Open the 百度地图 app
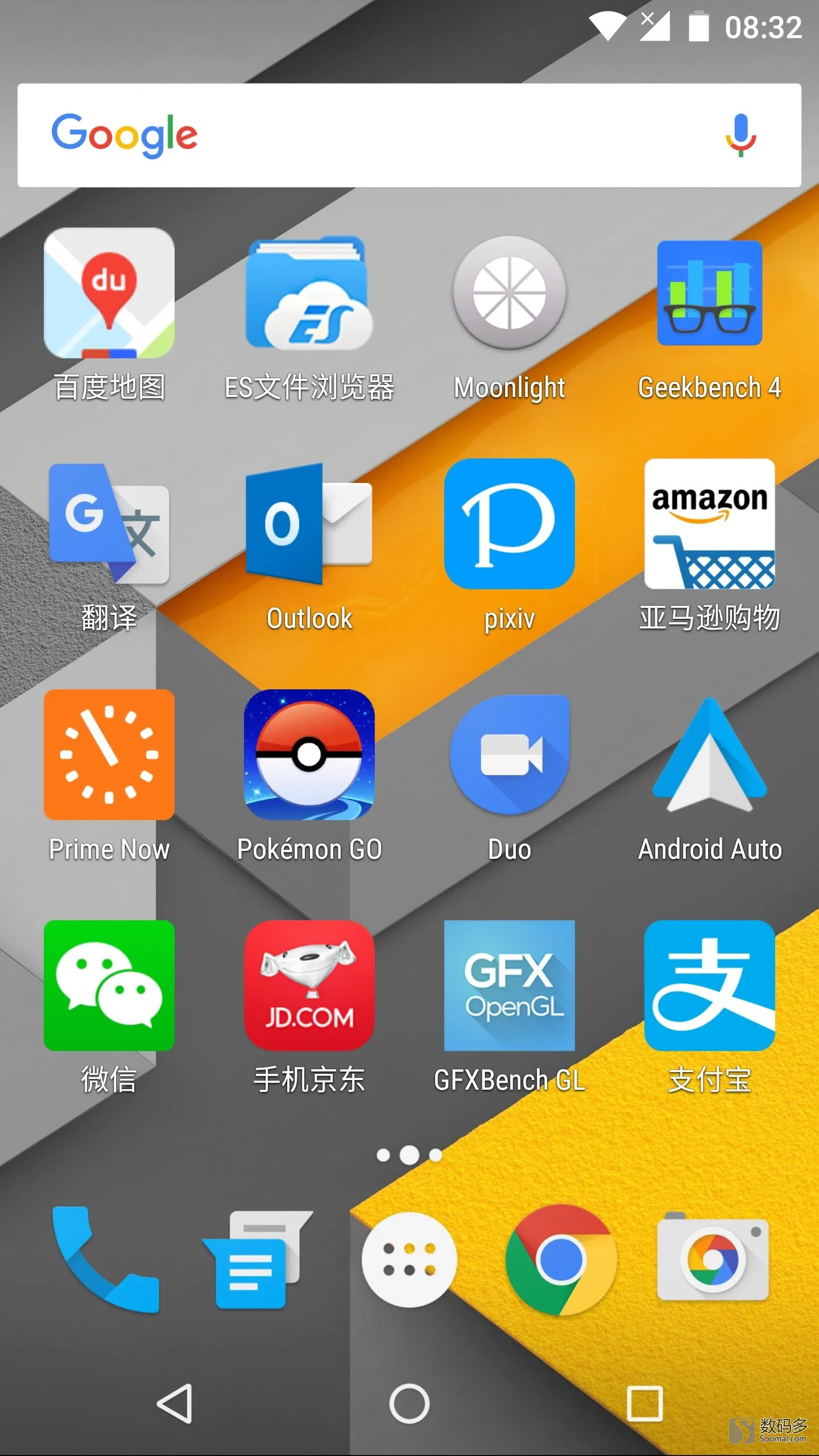 pos(109,293)
